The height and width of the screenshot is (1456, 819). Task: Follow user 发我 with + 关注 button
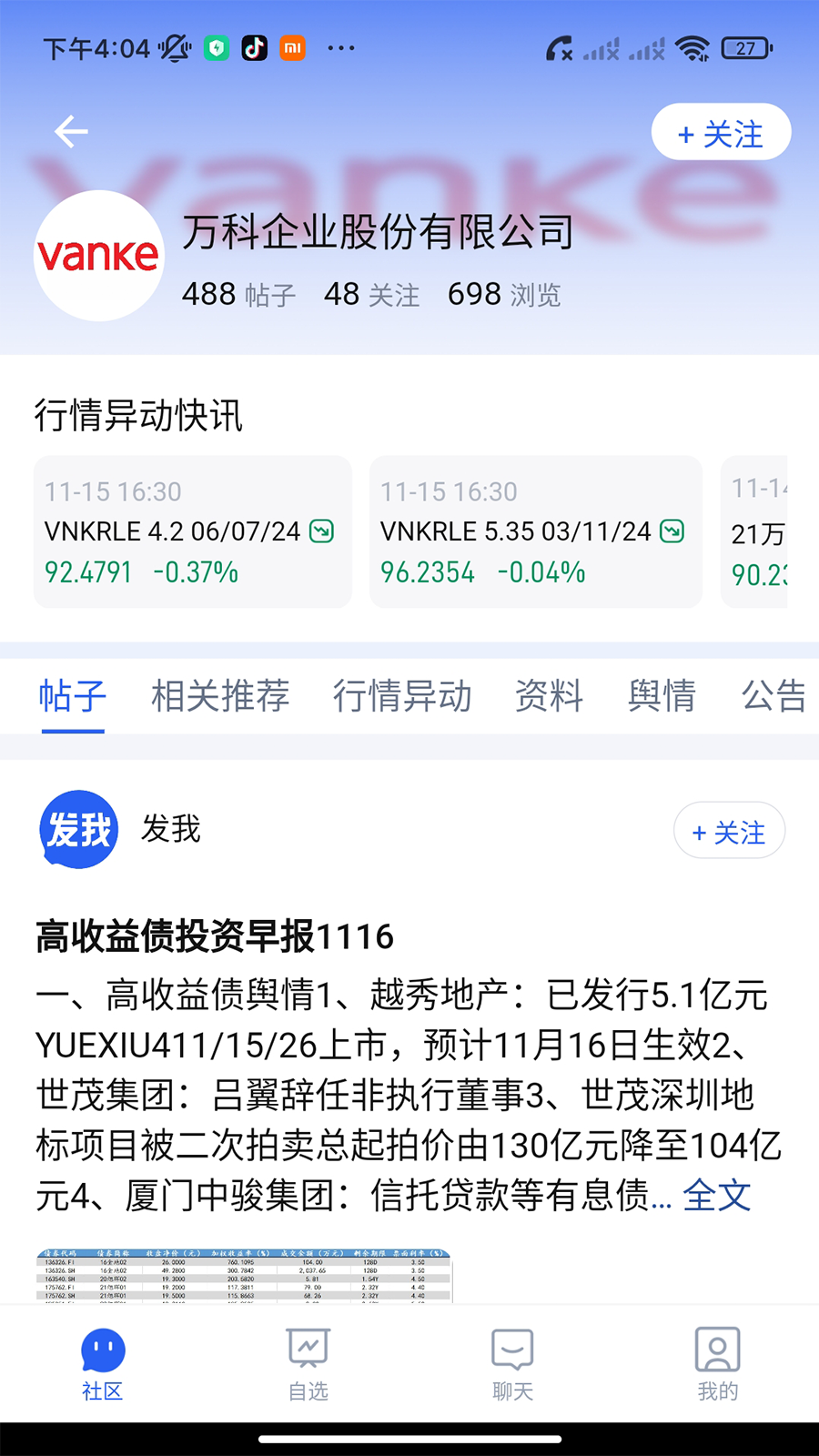coord(728,830)
